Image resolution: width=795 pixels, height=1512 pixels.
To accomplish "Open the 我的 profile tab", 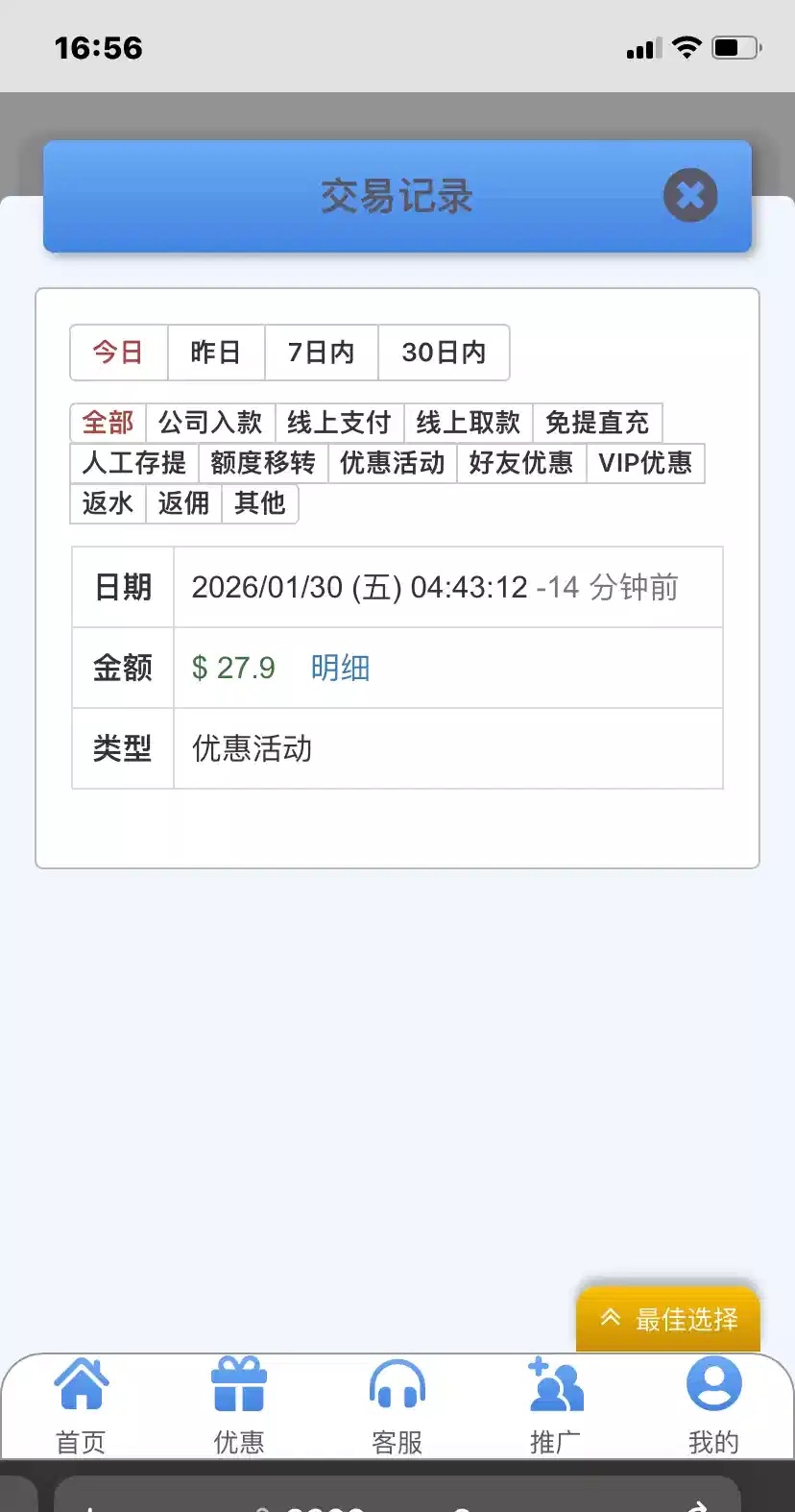I will pyautogui.click(x=713, y=1404).
